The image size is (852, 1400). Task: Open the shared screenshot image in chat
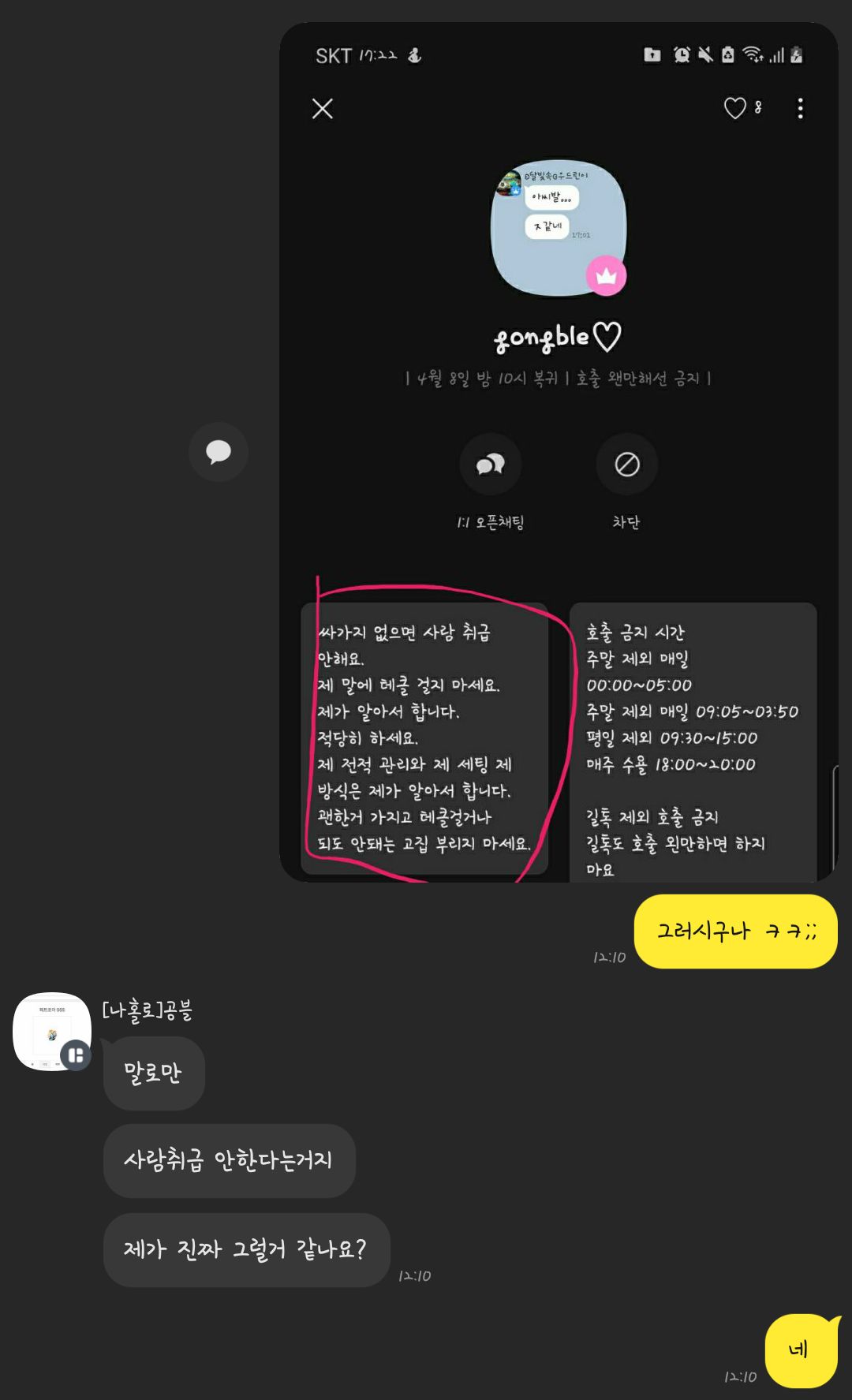point(559,452)
